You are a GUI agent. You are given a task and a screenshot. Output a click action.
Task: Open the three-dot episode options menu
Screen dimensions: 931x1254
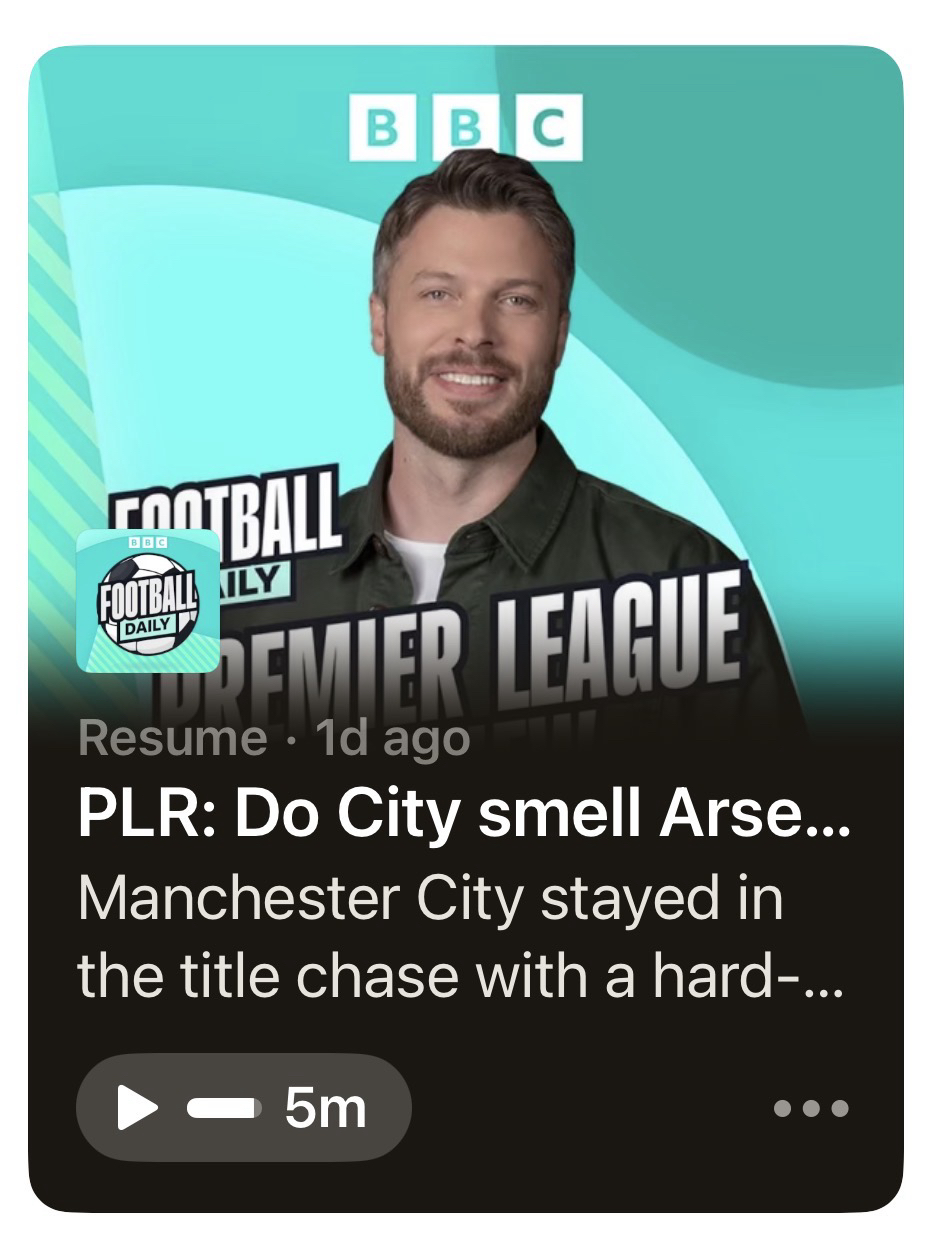point(811,1108)
